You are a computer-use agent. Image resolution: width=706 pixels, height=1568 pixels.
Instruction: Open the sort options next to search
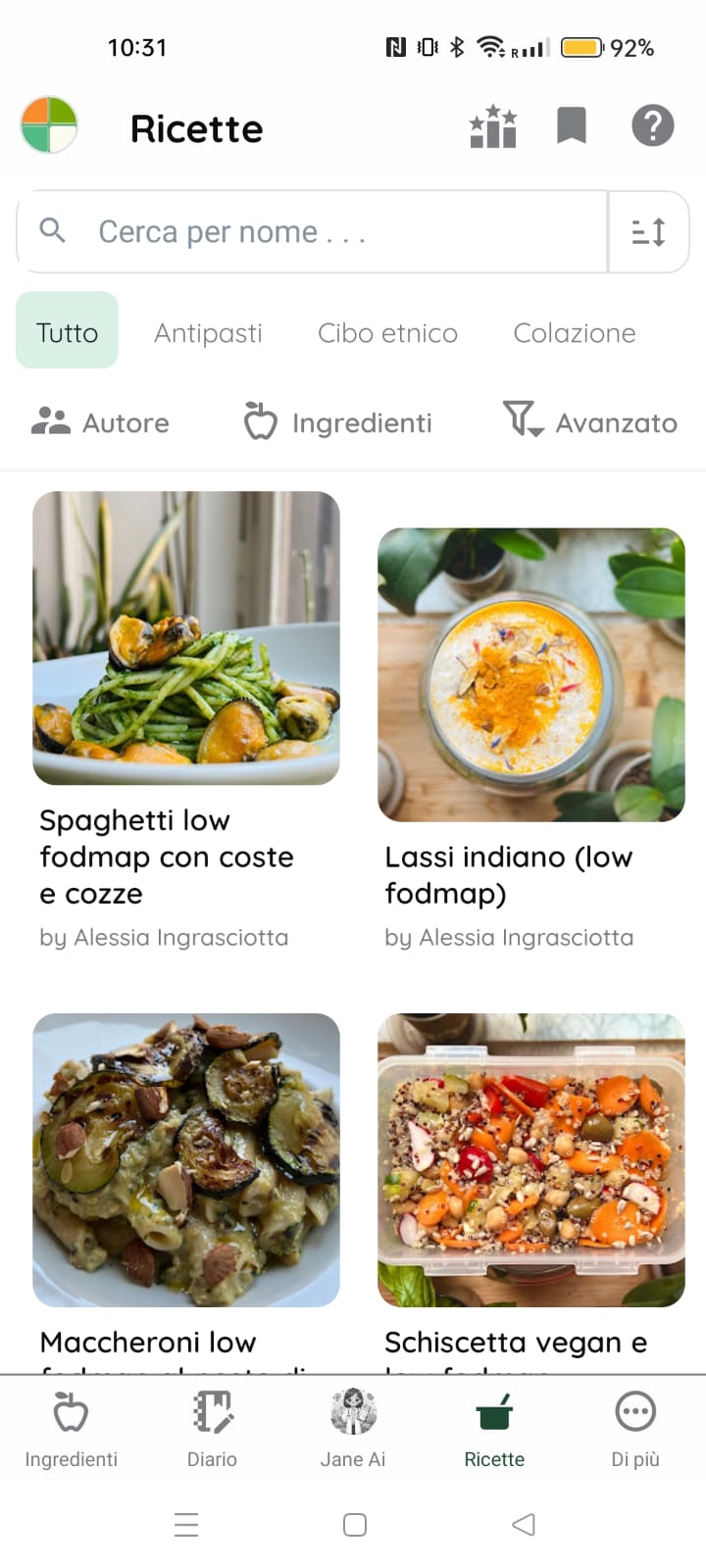tap(648, 231)
